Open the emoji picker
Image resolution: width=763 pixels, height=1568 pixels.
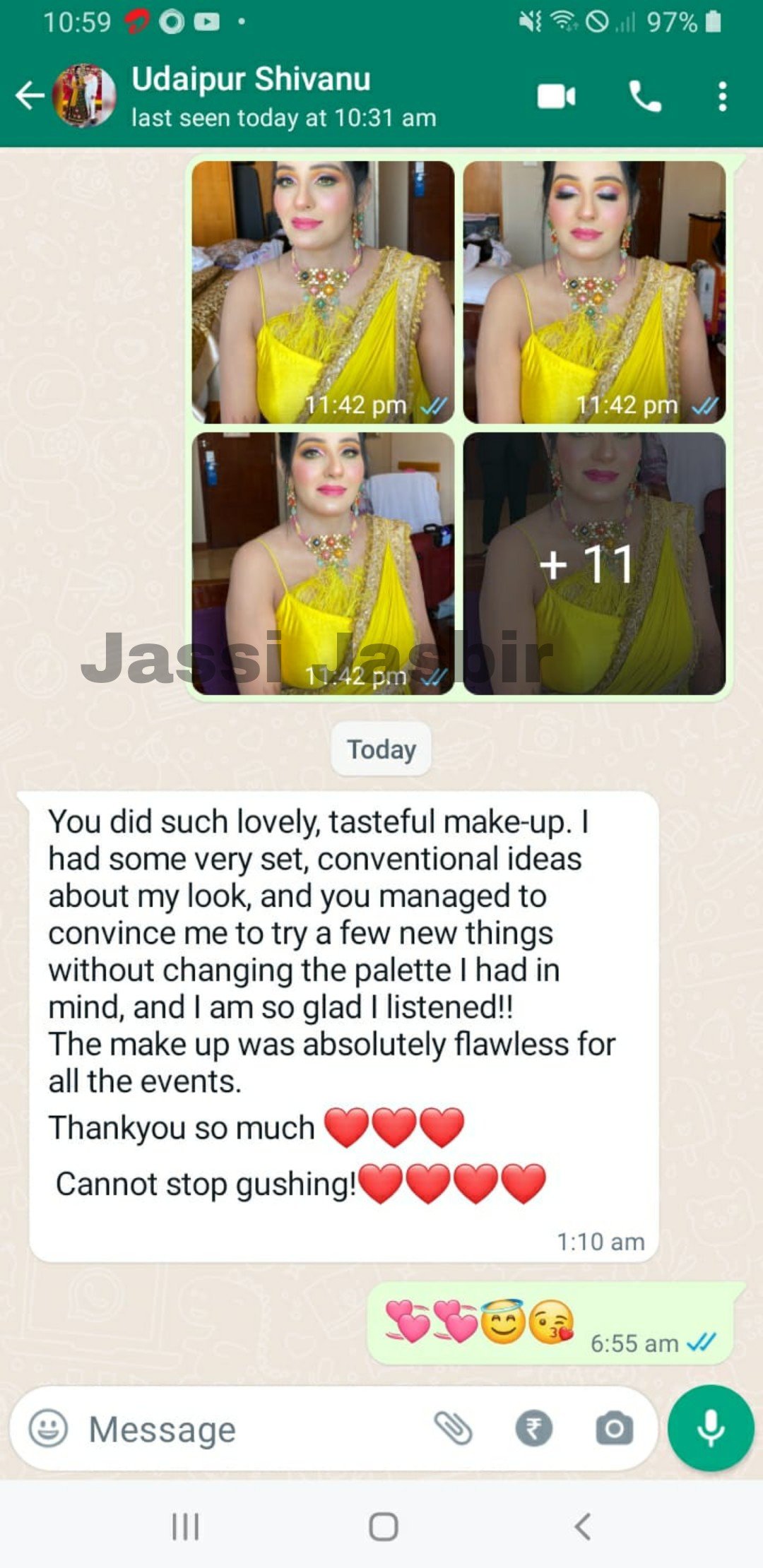[x=48, y=1428]
